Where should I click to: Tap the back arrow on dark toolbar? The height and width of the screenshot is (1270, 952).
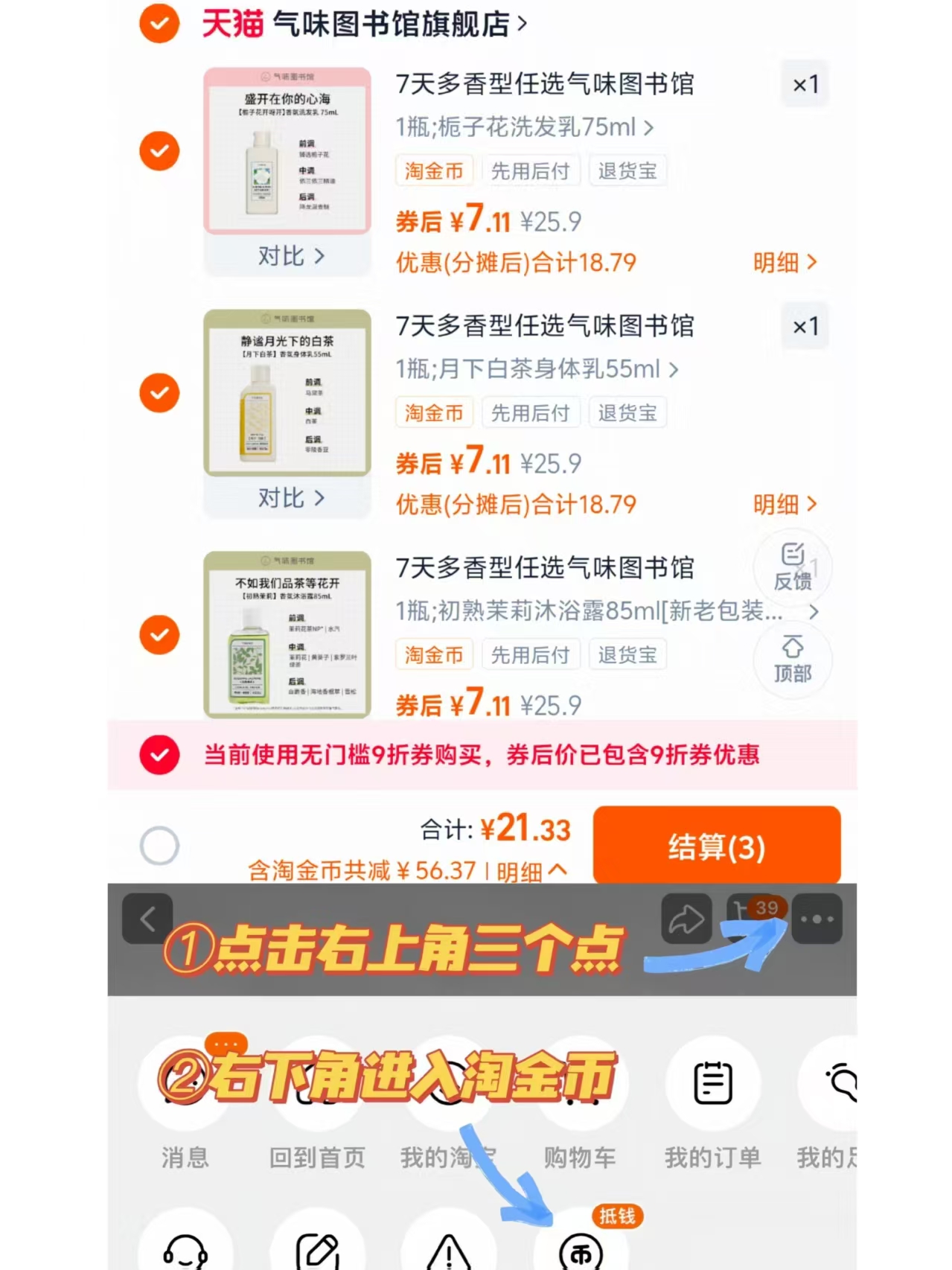(x=147, y=919)
